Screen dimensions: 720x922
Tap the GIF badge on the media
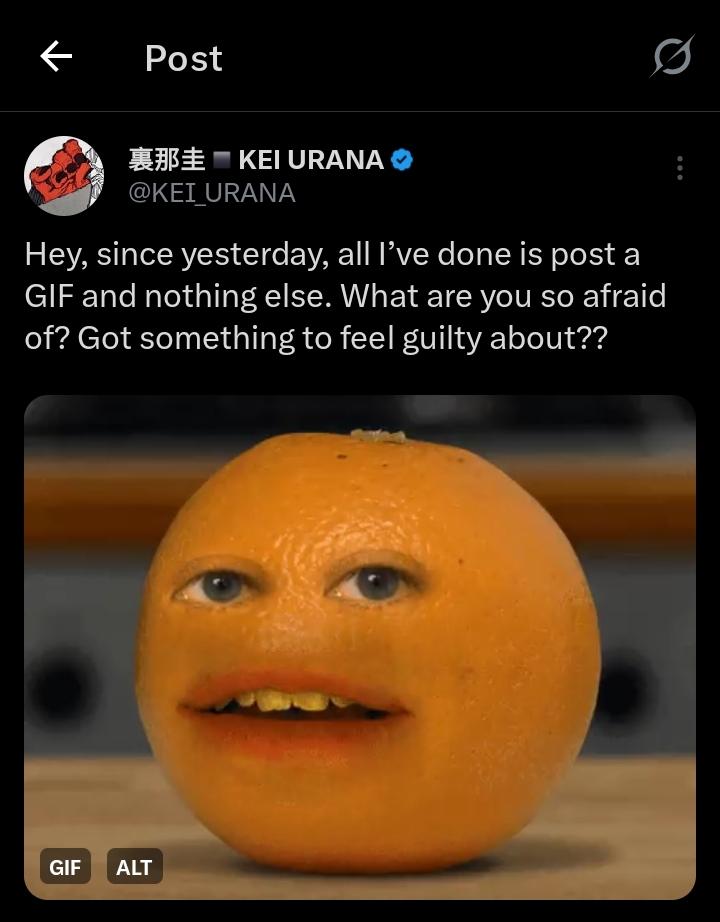(65, 866)
